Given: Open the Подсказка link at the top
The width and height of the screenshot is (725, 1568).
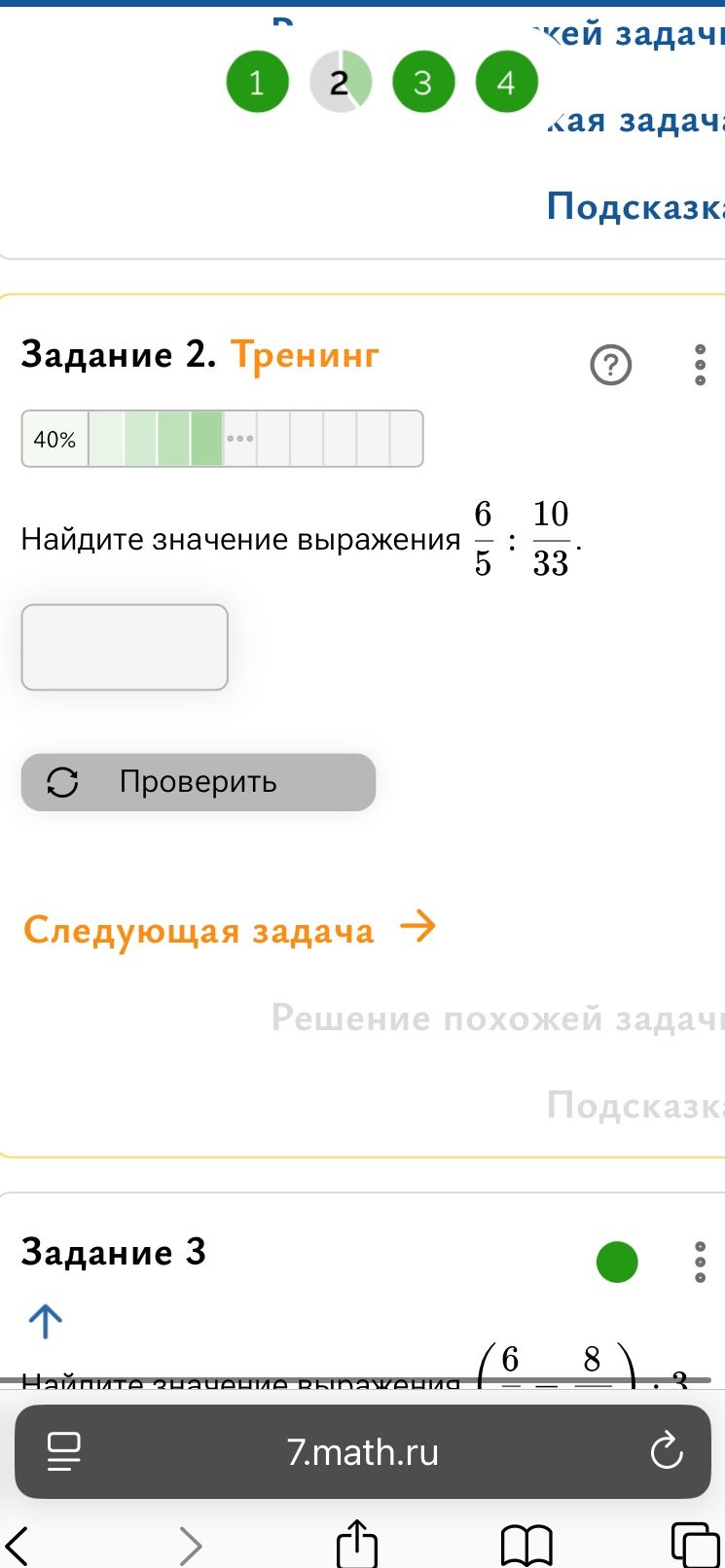Looking at the screenshot, I should pyautogui.click(x=635, y=206).
